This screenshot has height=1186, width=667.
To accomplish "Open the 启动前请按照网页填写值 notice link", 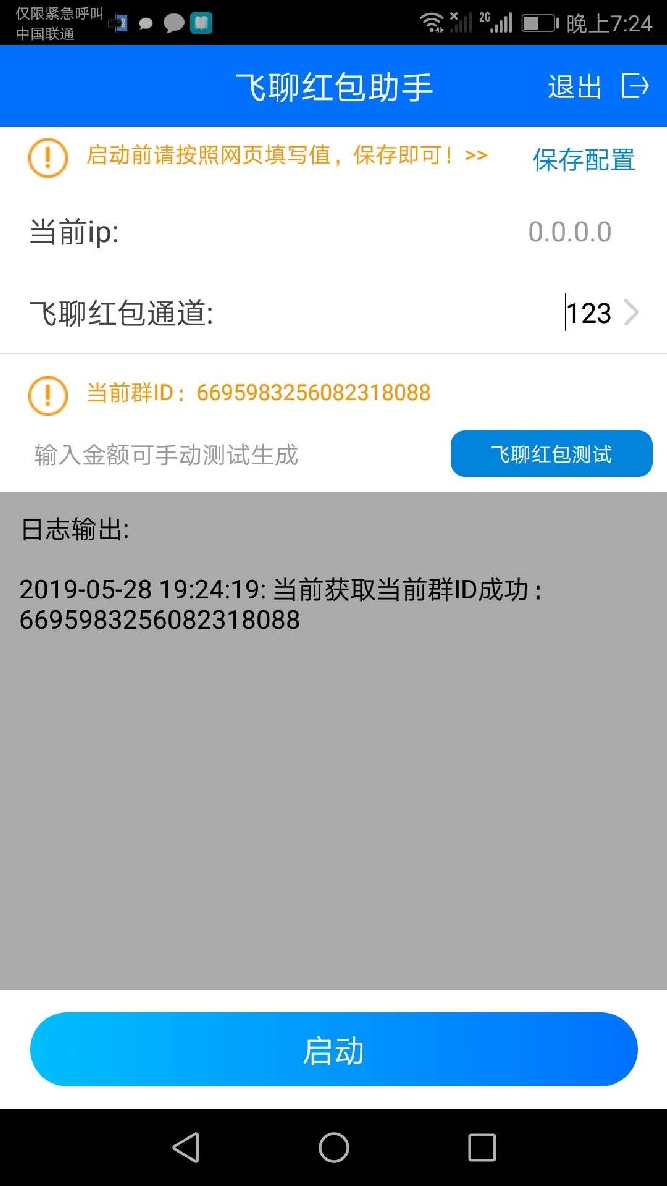I will 287,156.
